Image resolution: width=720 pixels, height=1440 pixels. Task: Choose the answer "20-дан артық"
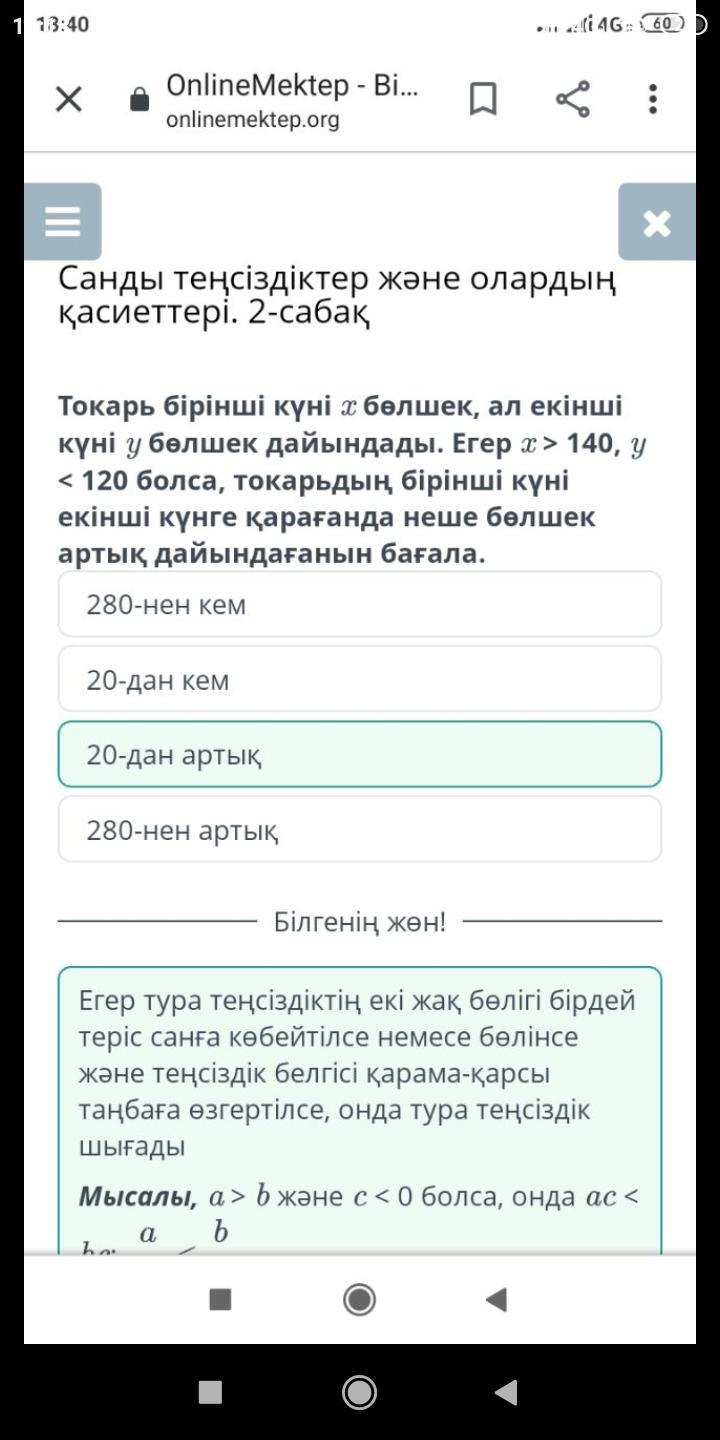click(x=360, y=754)
